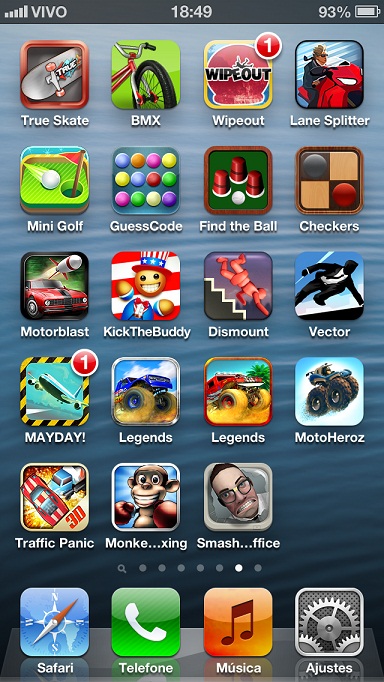This screenshot has height=682, width=384.
Task: Open Traffic Panic 3D
Action: click(54, 497)
